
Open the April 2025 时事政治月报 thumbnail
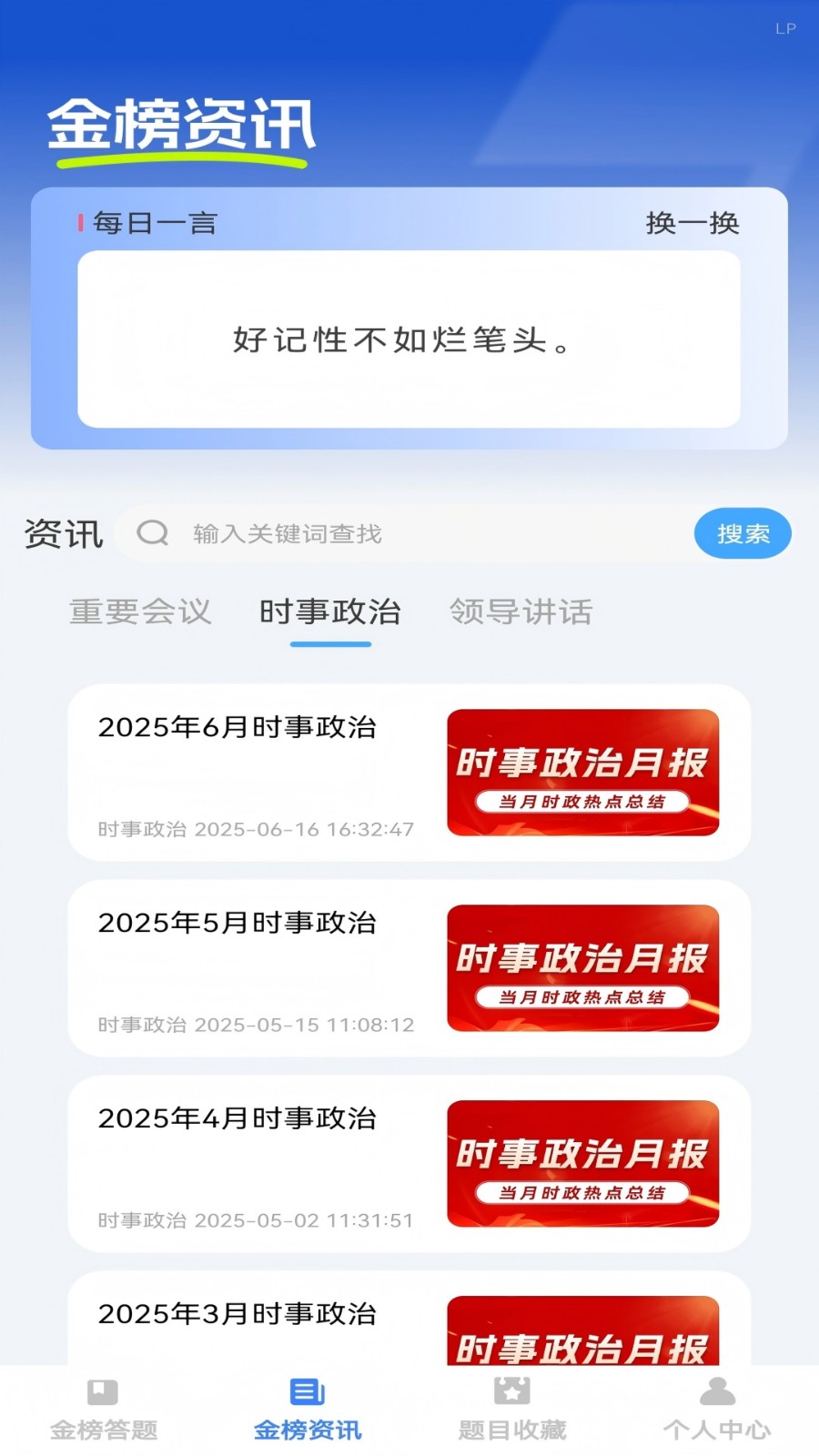point(582,1164)
